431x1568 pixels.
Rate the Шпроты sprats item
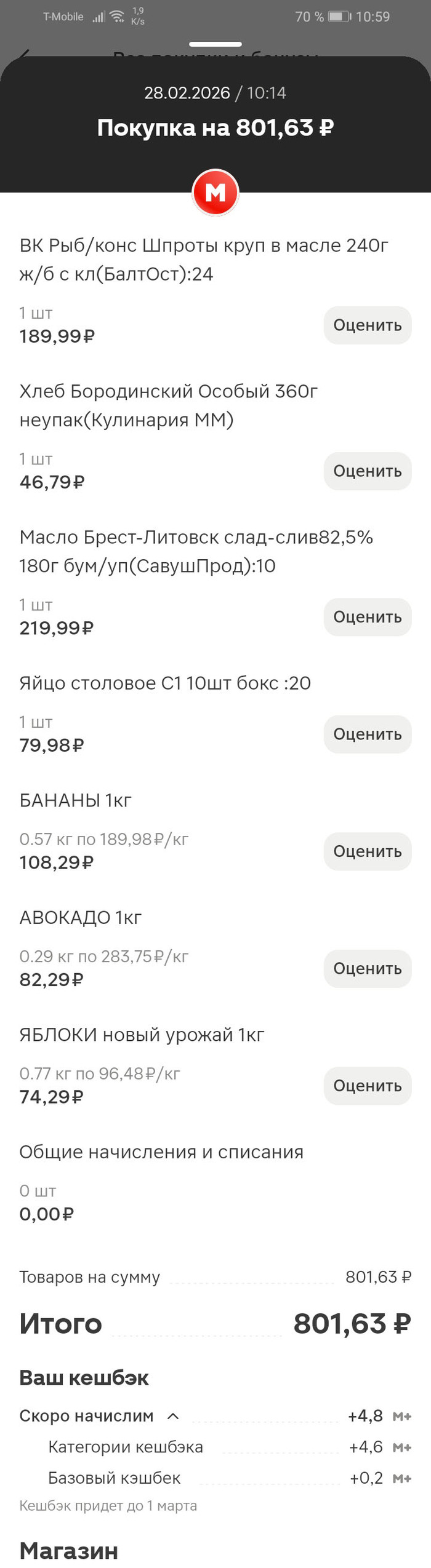pyautogui.click(x=367, y=325)
